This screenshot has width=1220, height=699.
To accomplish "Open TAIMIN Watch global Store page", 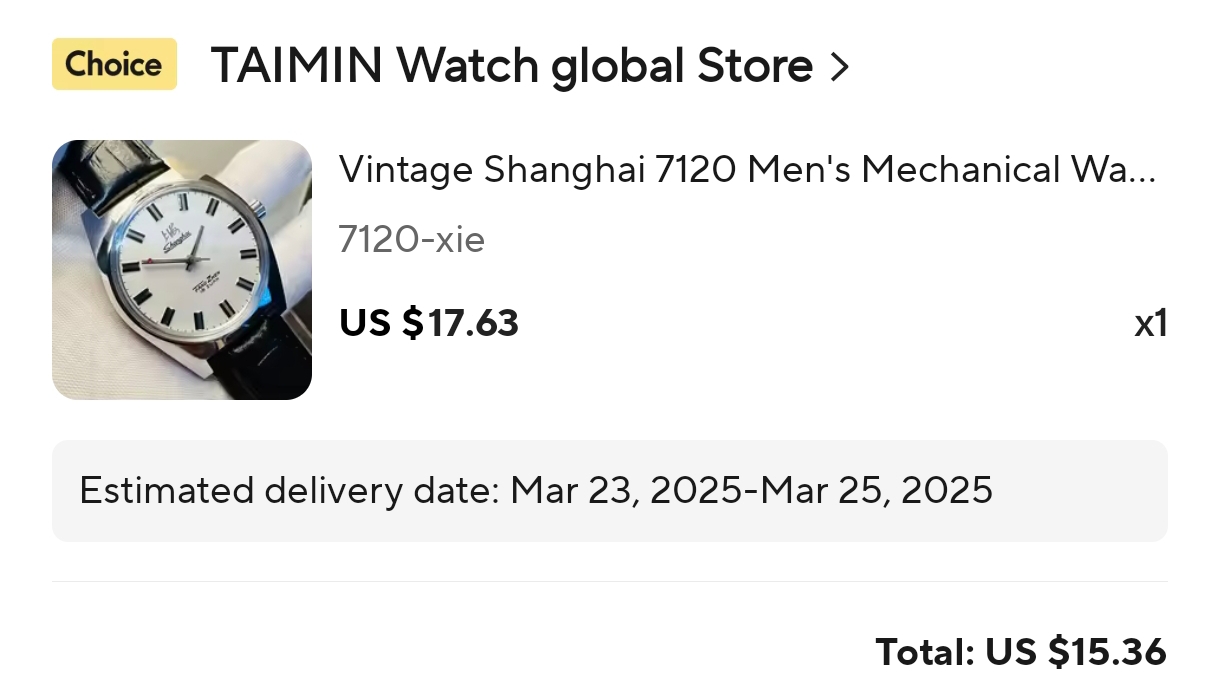I will [529, 67].
